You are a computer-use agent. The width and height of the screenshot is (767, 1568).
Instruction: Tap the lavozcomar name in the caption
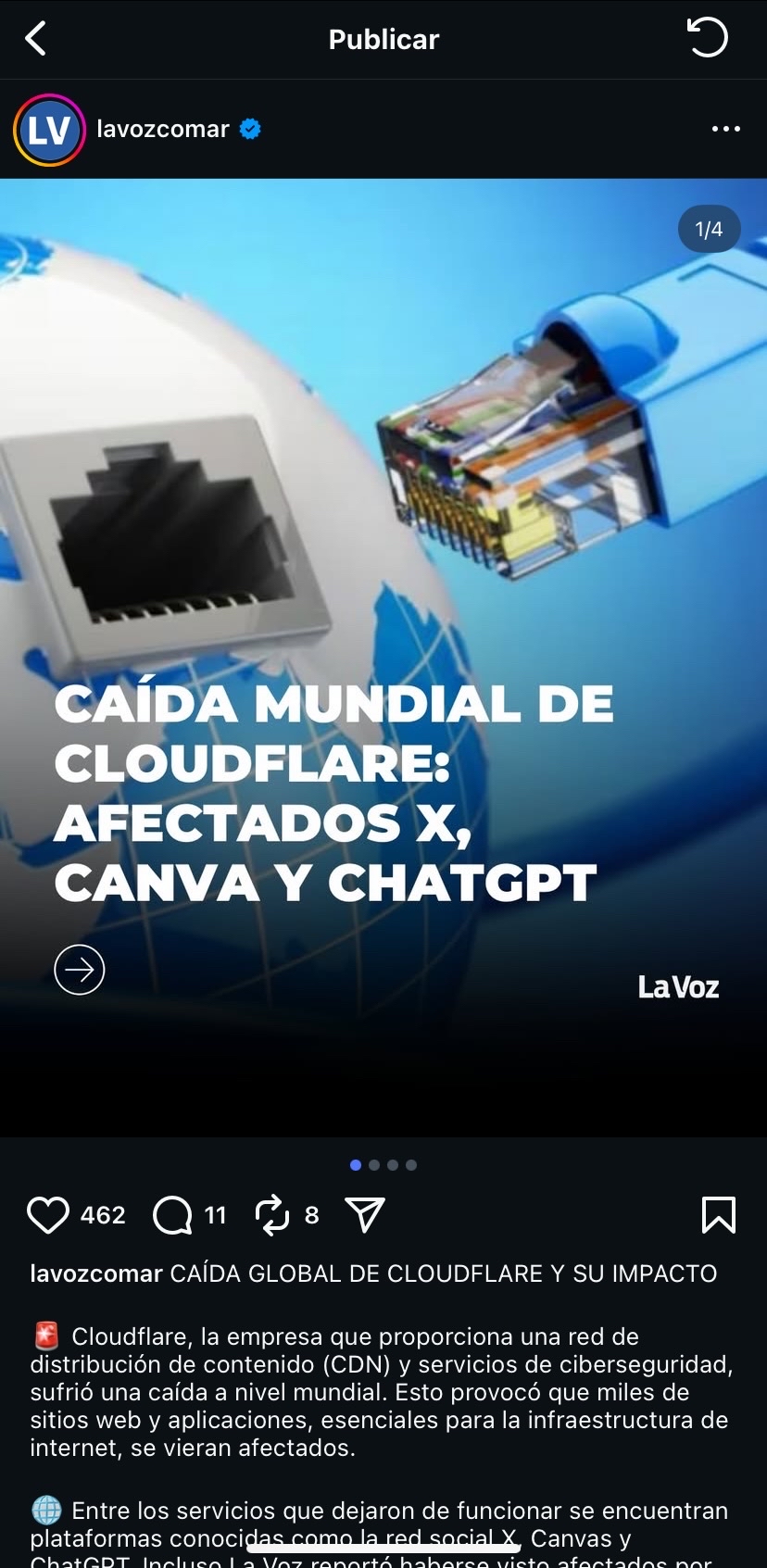tap(96, 1273)
